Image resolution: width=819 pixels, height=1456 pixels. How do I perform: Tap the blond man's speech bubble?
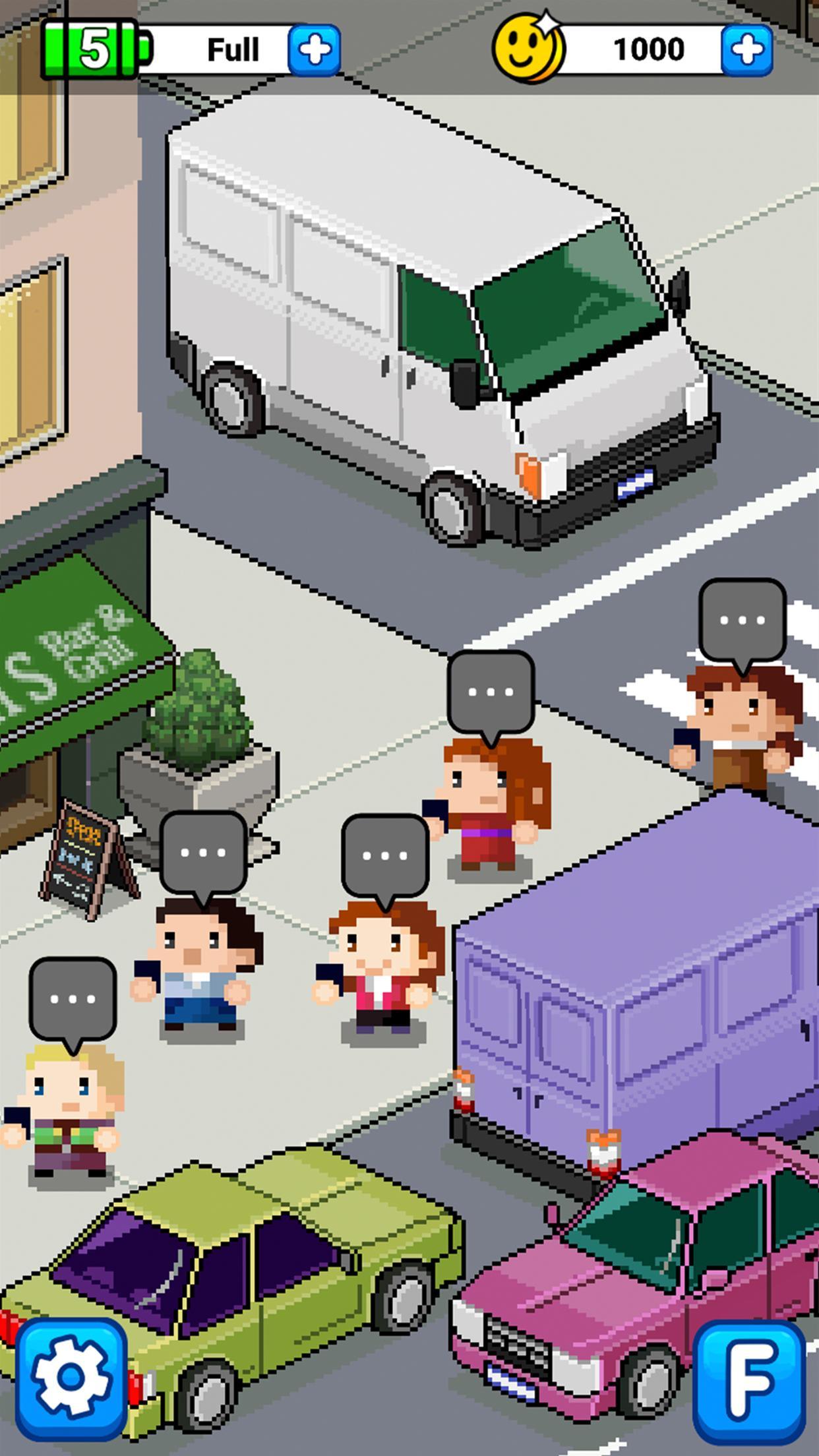(x=73, y=998)
